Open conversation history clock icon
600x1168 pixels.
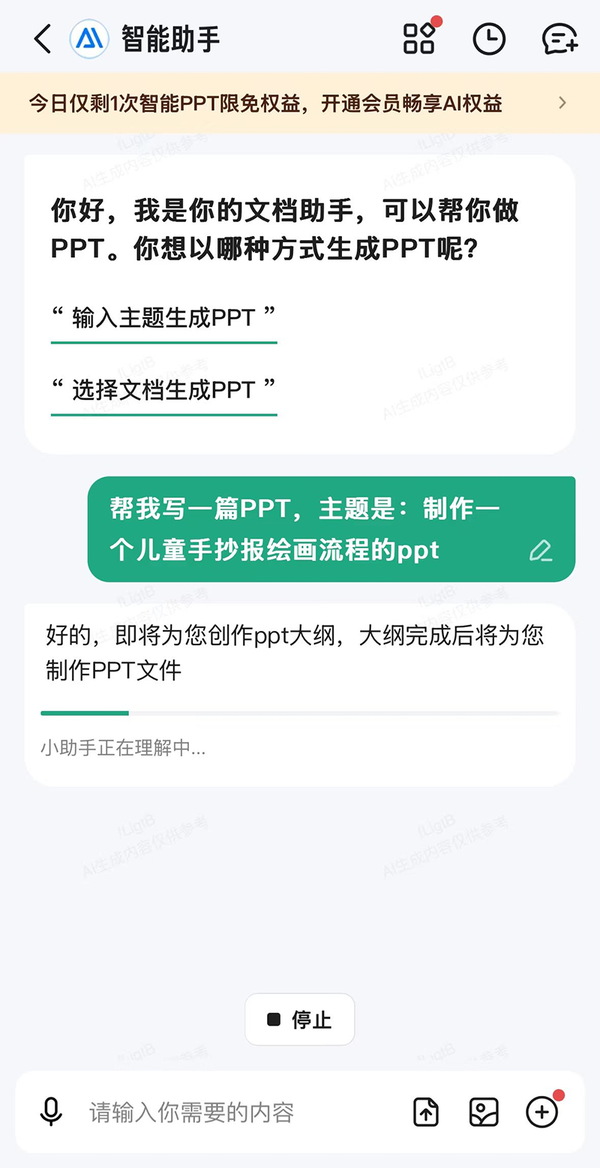click(489, 39)
